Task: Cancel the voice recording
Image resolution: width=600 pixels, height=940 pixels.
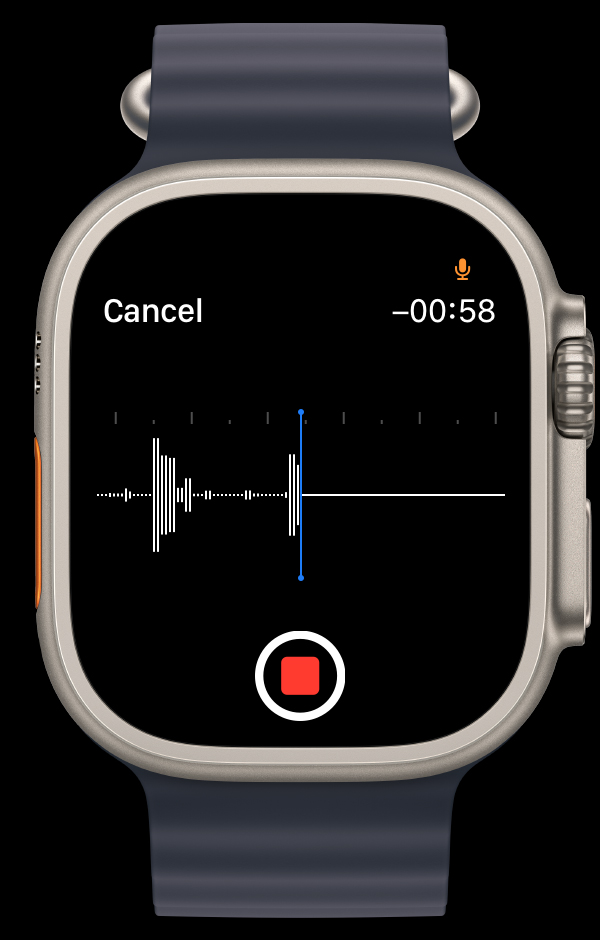Action: (153, 311)
